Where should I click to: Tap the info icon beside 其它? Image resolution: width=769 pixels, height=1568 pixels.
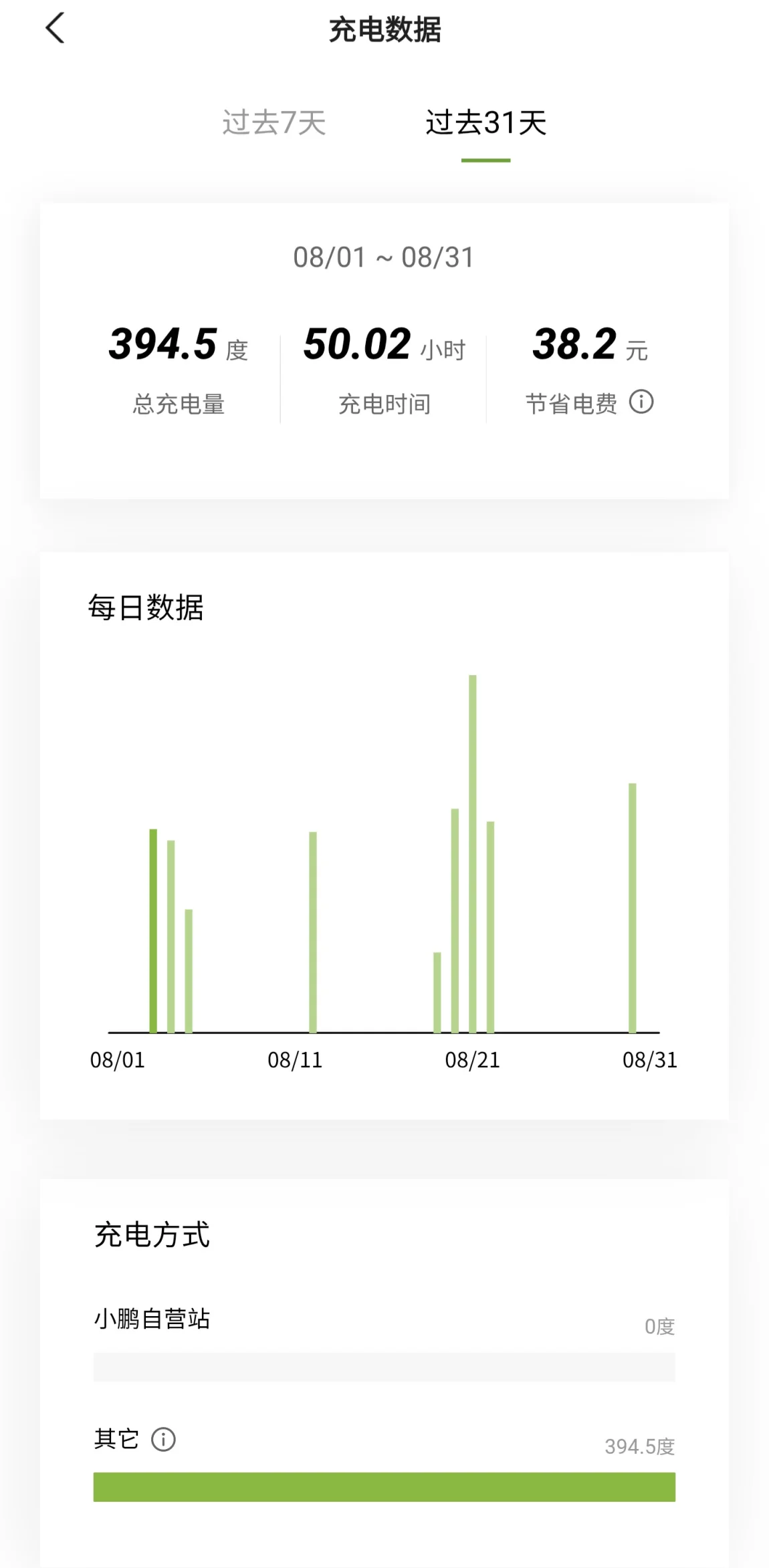point(163,1439)
